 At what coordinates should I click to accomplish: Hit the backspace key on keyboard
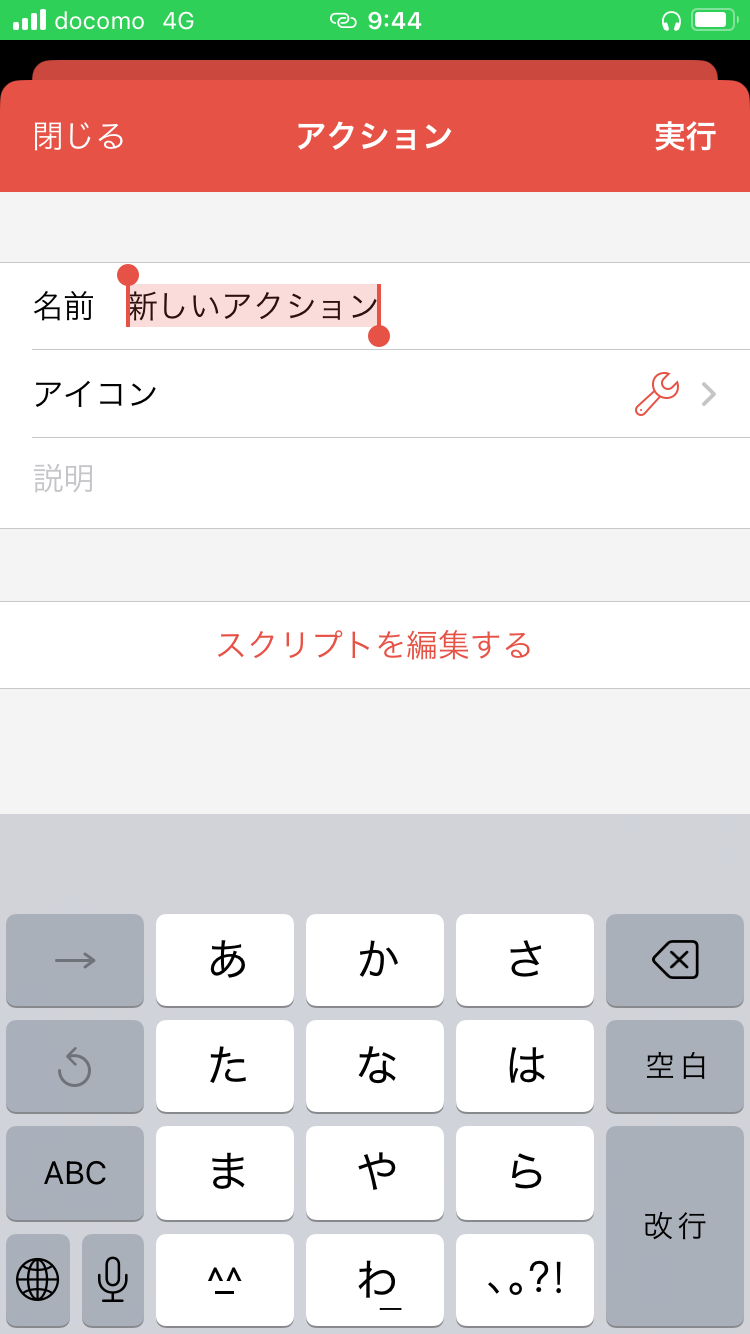pos(675,960)
